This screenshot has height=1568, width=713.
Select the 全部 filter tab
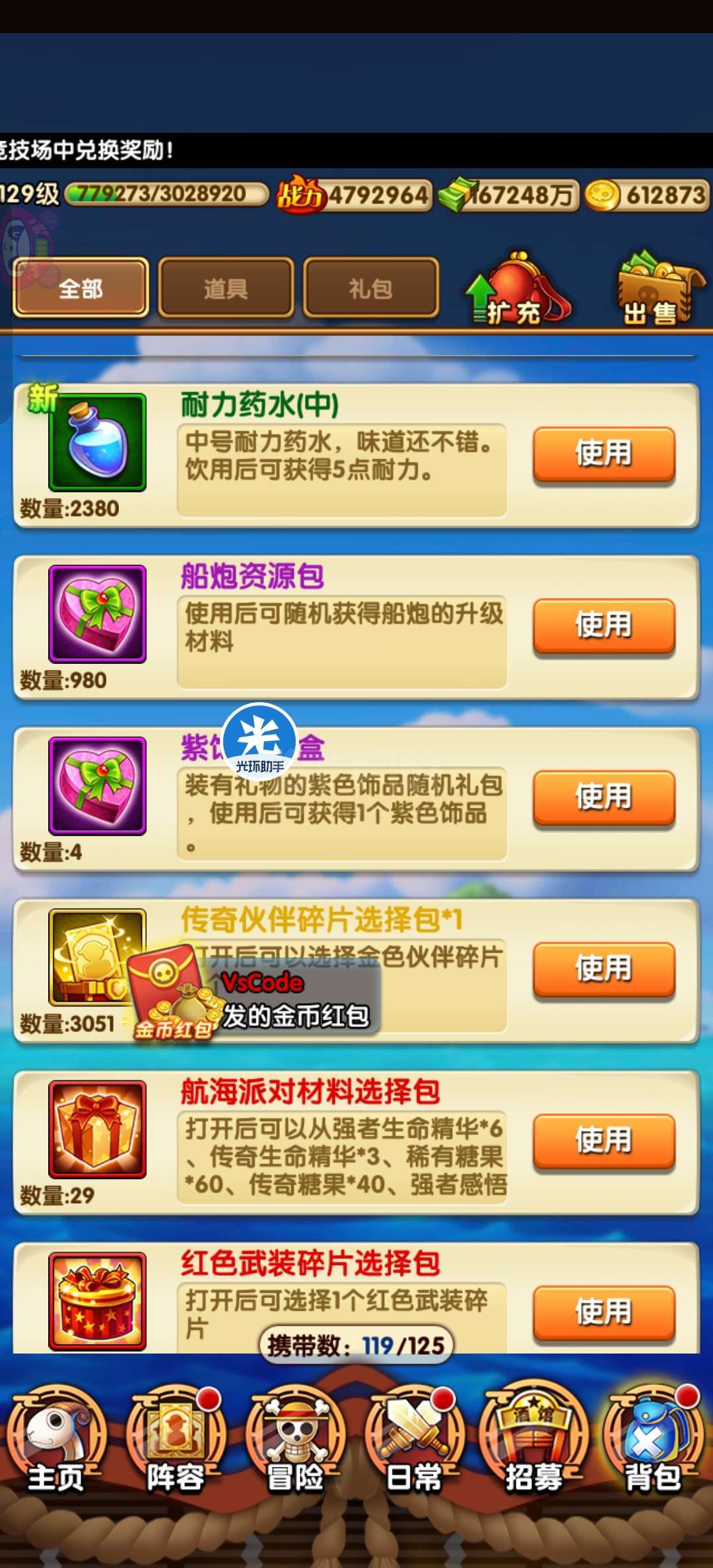(81, 288)
